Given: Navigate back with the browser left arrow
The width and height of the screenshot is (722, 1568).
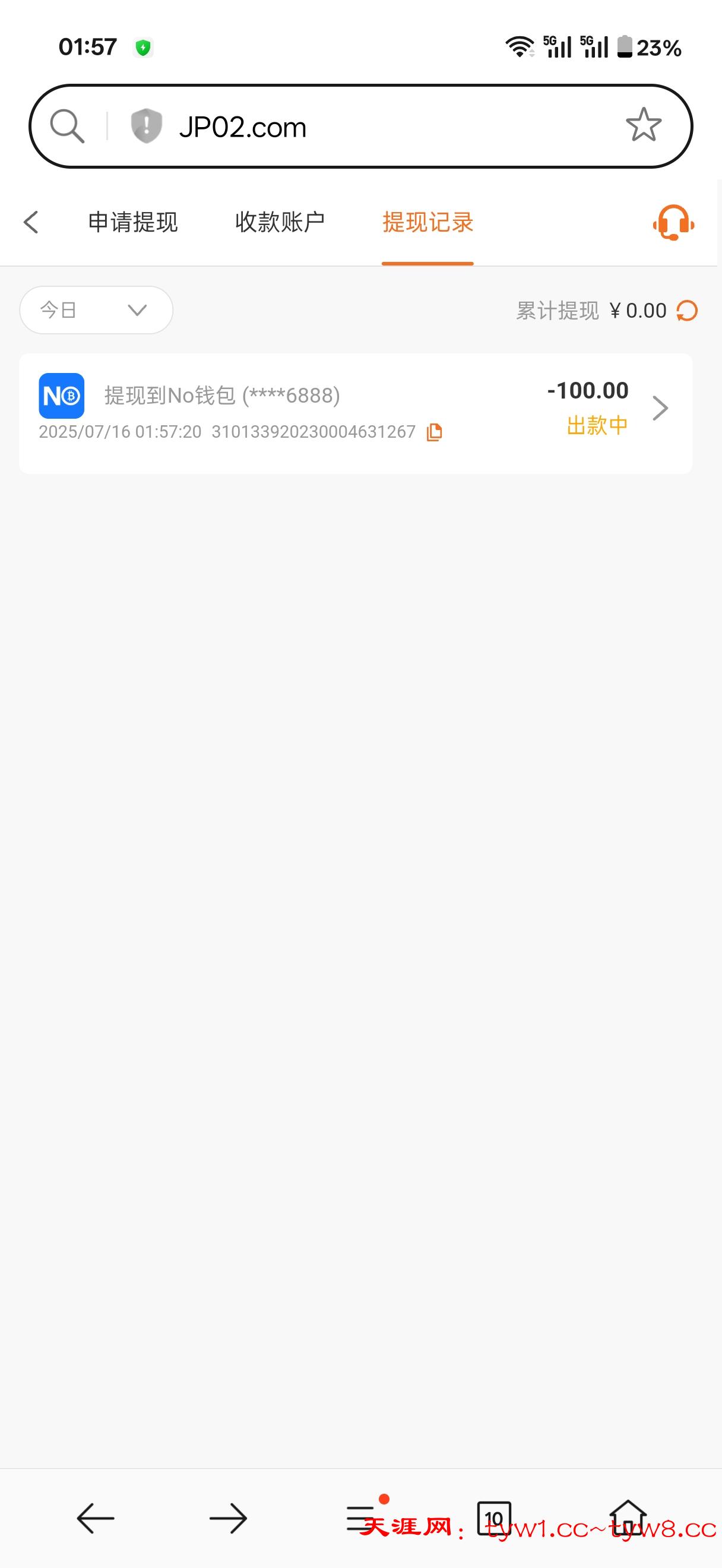Looking at the screenshot, I should click(96, 1519).
